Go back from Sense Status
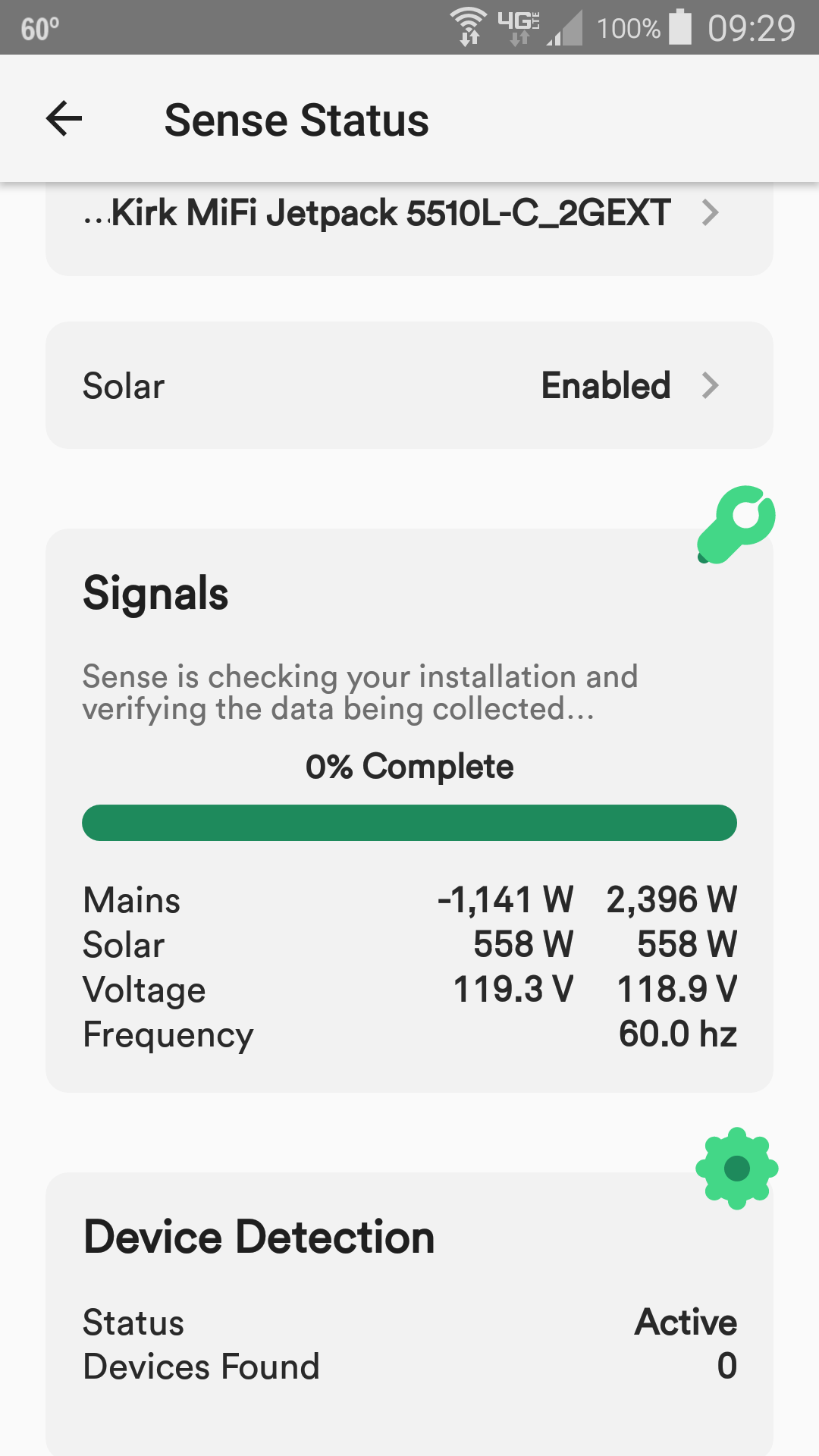Viewport: 819px width, 1456px height. (64, 119)
